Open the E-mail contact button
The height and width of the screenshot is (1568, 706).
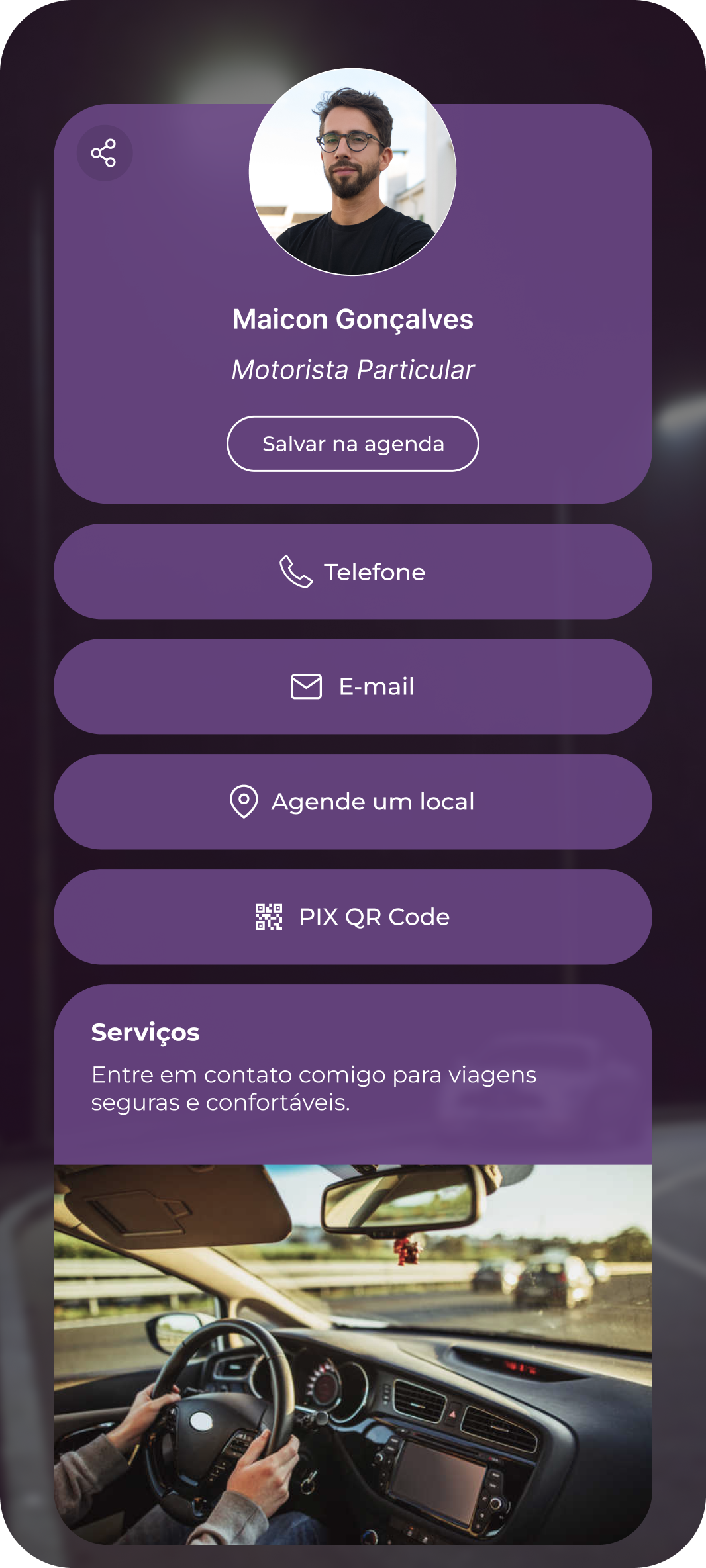[352, 686]
